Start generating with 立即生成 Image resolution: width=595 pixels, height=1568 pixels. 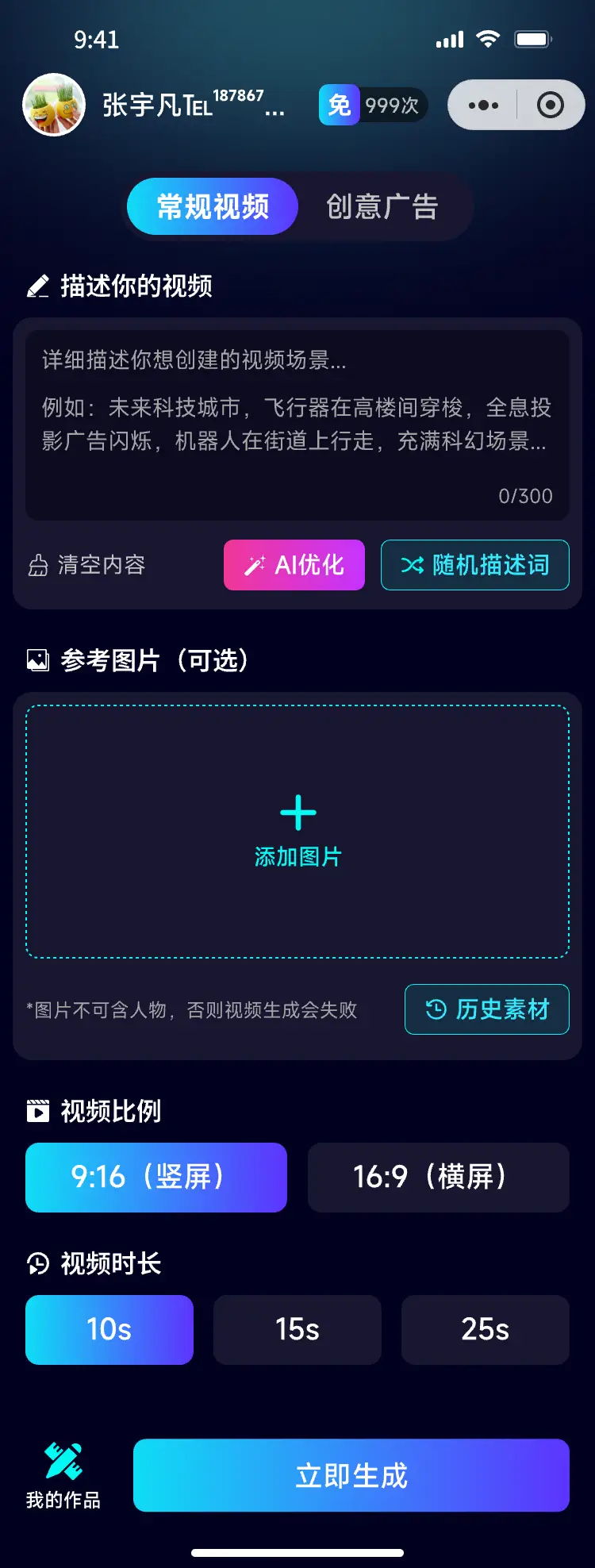click(x=351, y=1475)
